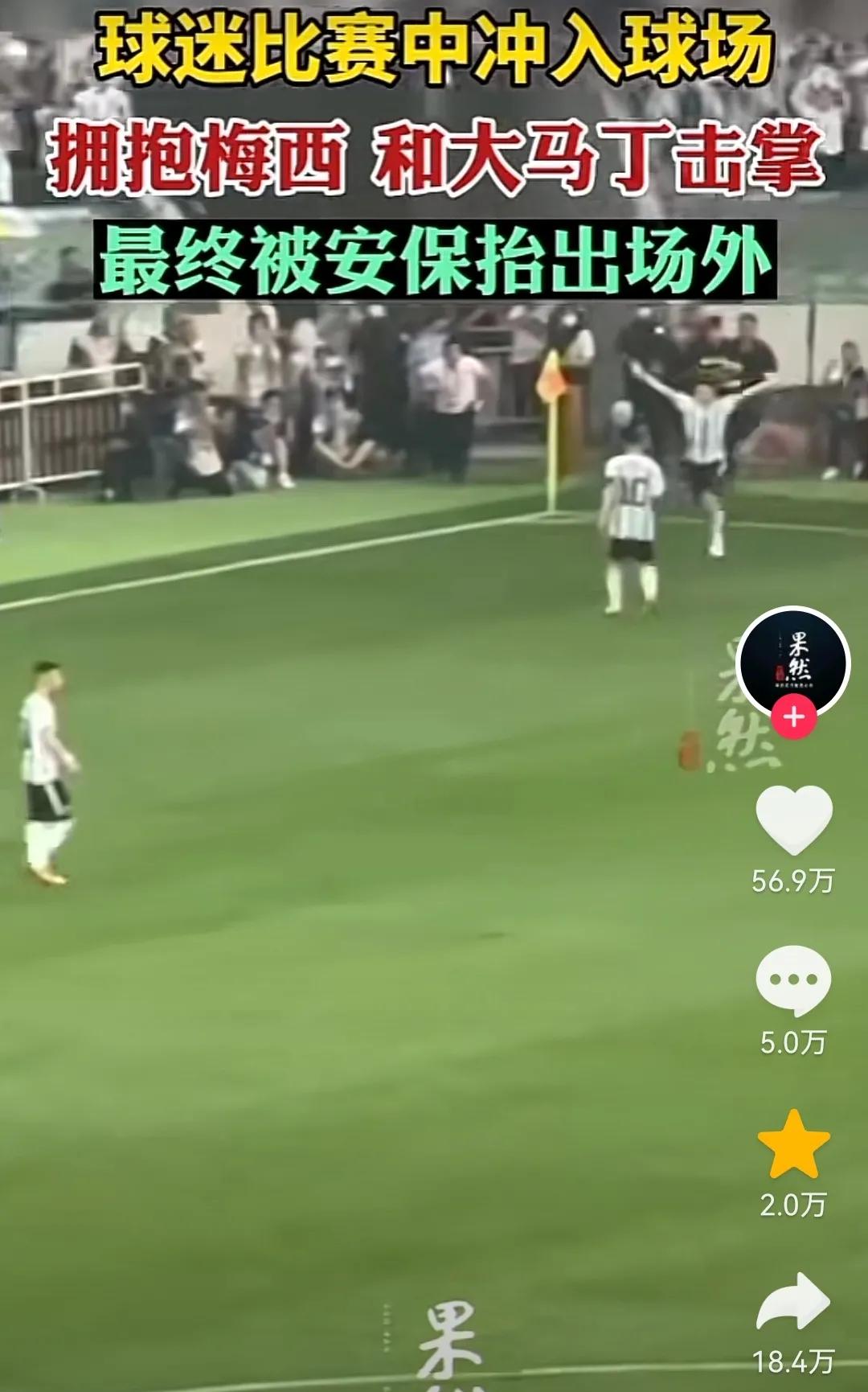Screen dimensions: 868x1392
Task: Like this video with the heart
Action: tap(794, 819)
